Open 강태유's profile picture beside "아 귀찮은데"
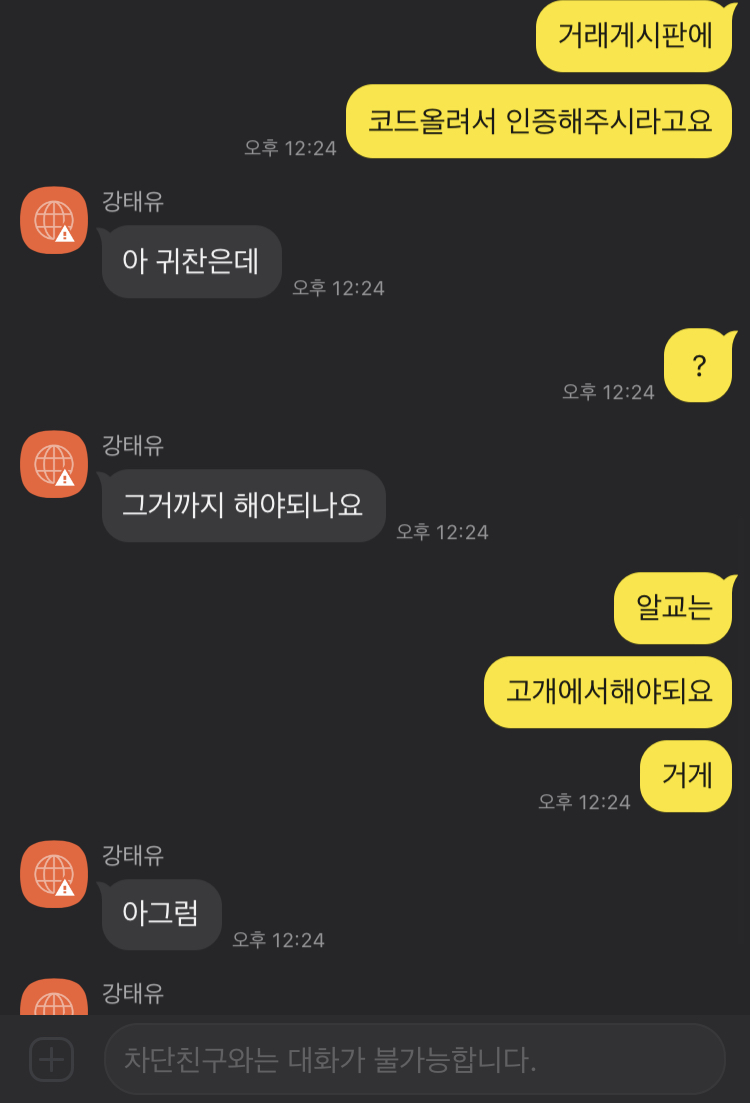The height and width of the screenshot is (1103, 750). [x=54, y=220]
